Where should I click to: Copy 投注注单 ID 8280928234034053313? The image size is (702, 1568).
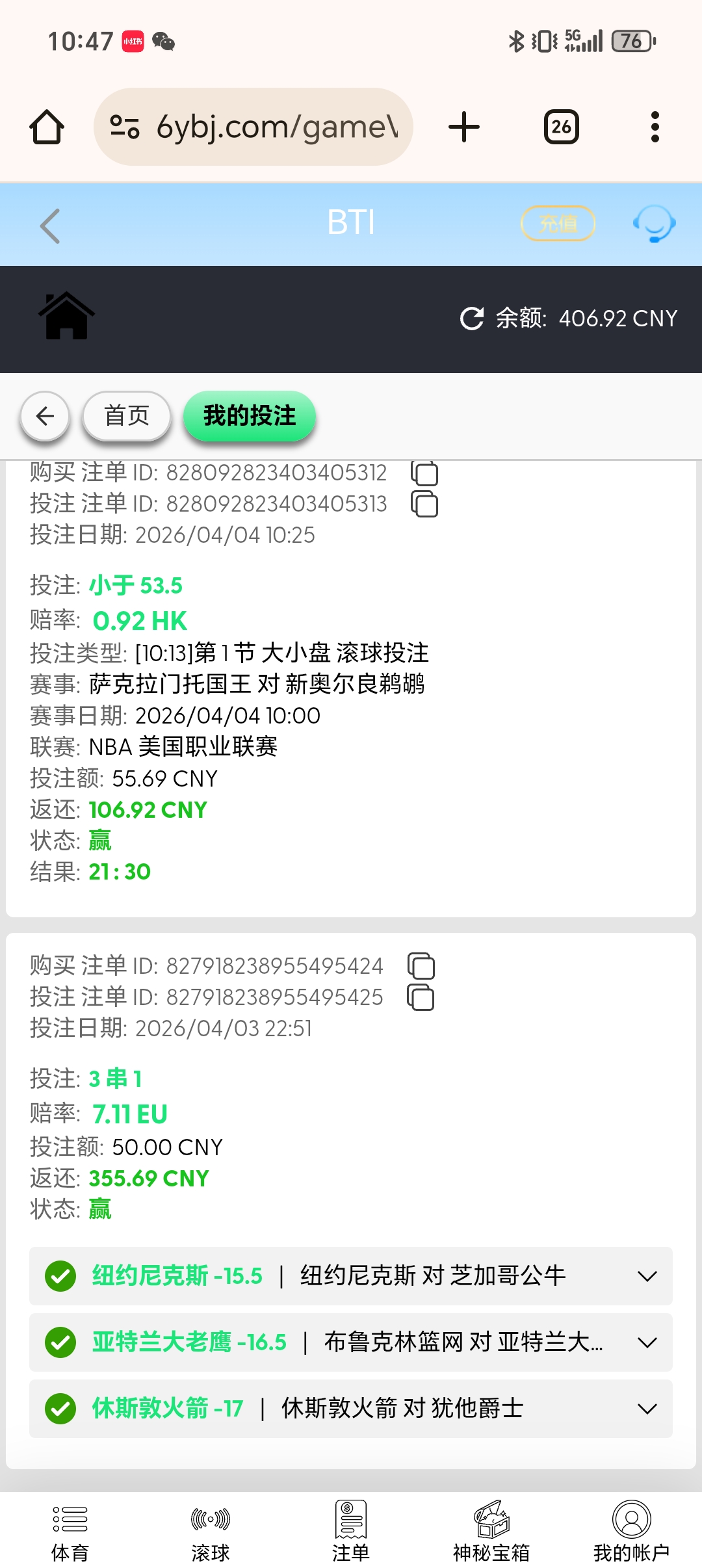pyautogui.click(x=425, y=504)
